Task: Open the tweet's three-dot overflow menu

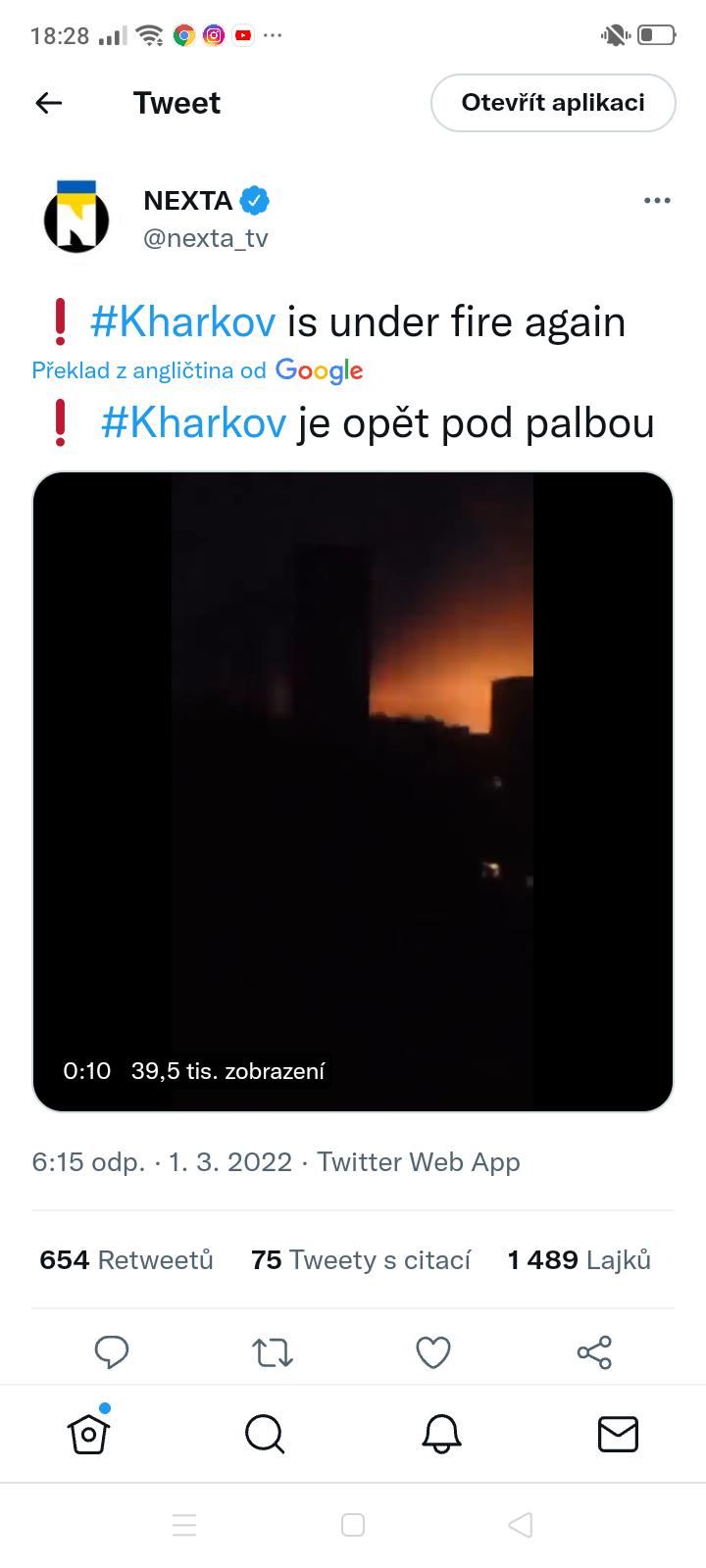Action: tap(656, 201)
